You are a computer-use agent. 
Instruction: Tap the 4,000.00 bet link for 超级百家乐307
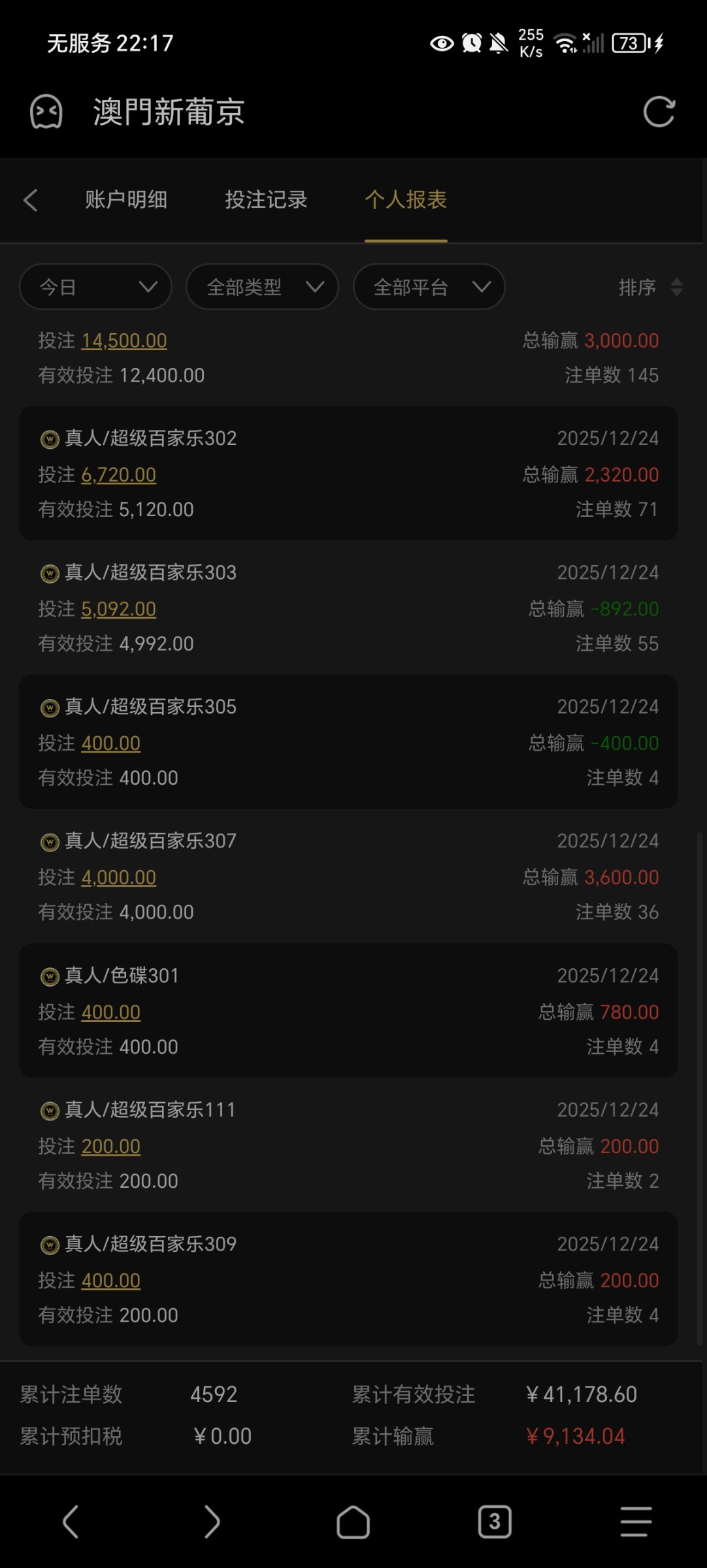coord(118,877)
